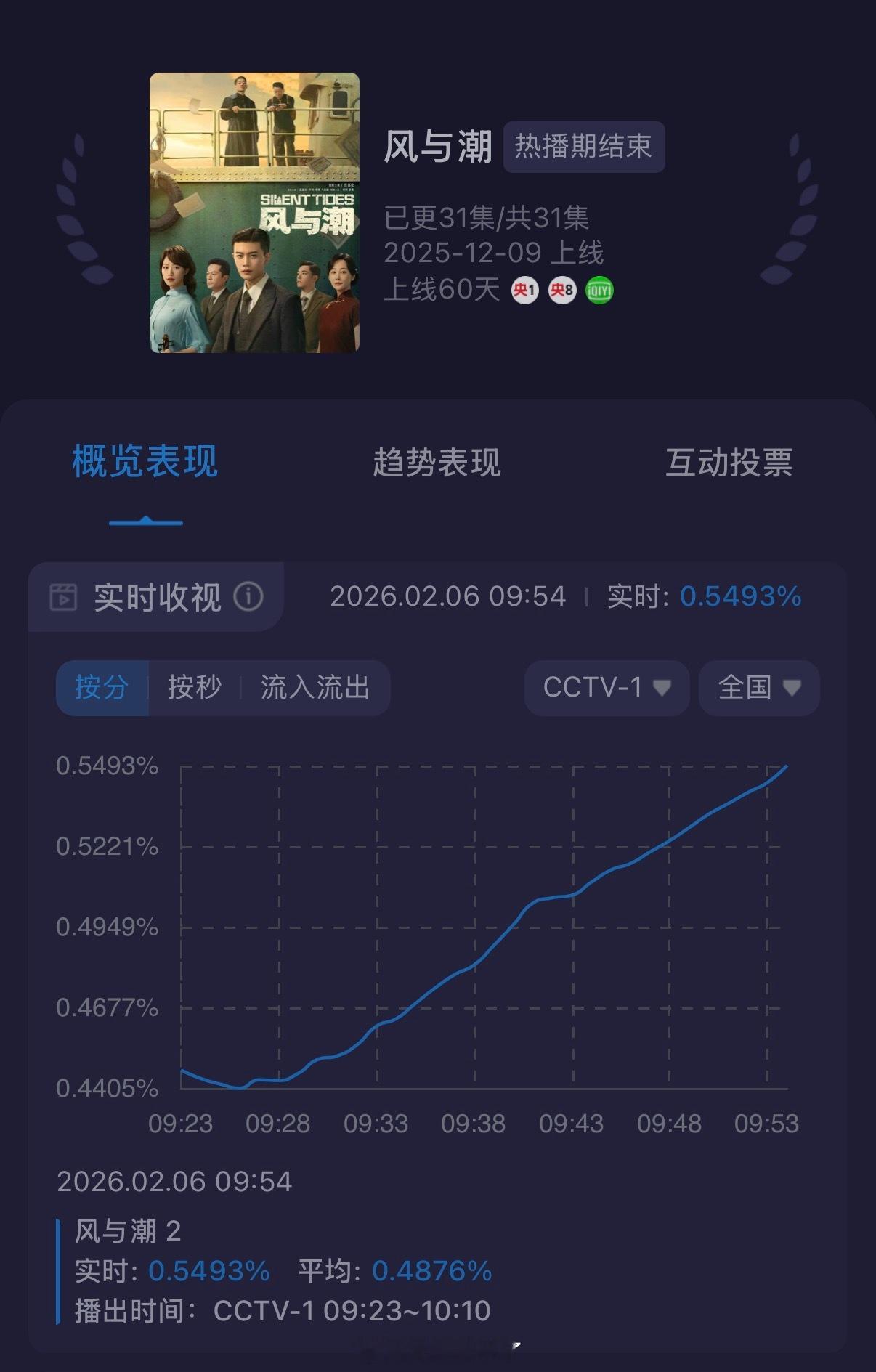Open the info icon next to 实时收视
The image size is (876, 1372).
249,598
